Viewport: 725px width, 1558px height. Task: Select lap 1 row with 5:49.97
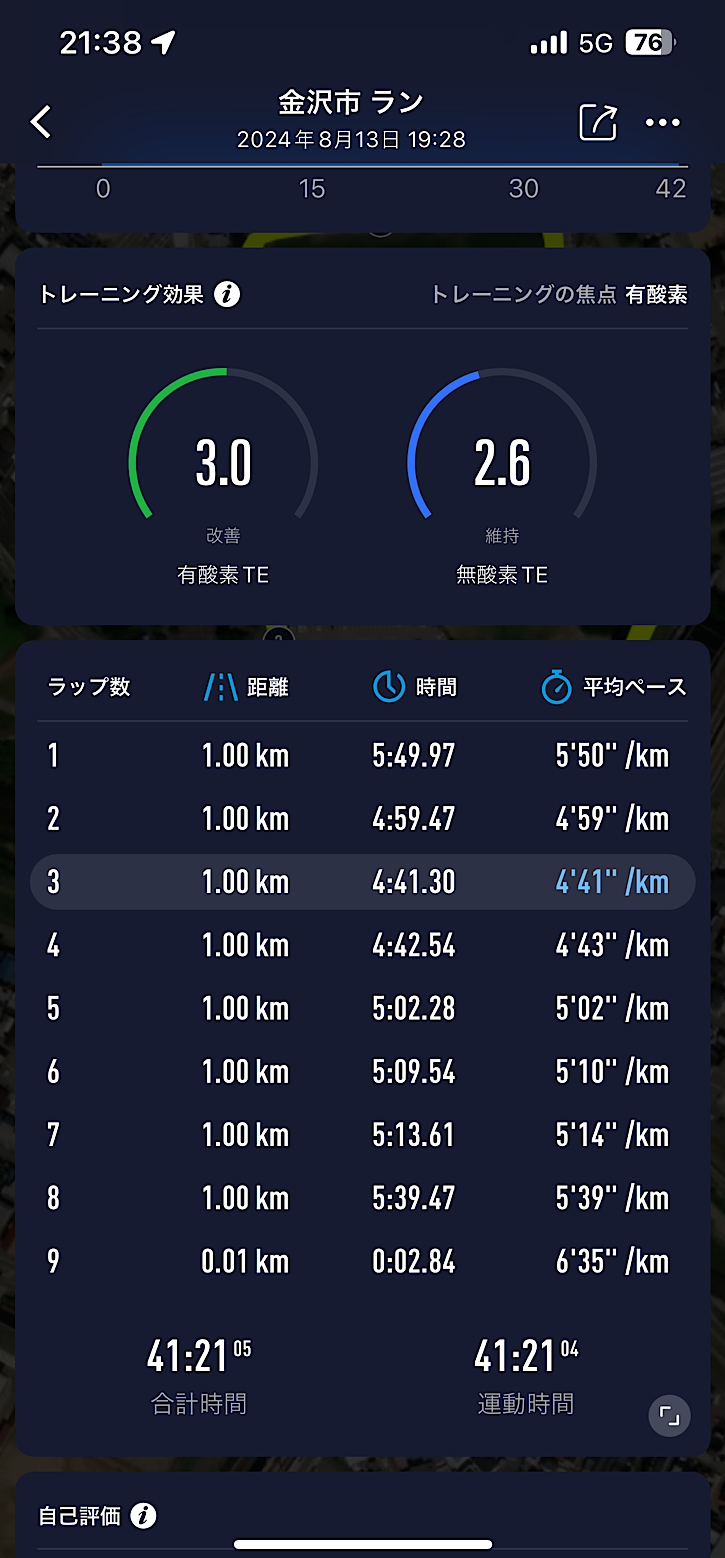pos(362,755)
